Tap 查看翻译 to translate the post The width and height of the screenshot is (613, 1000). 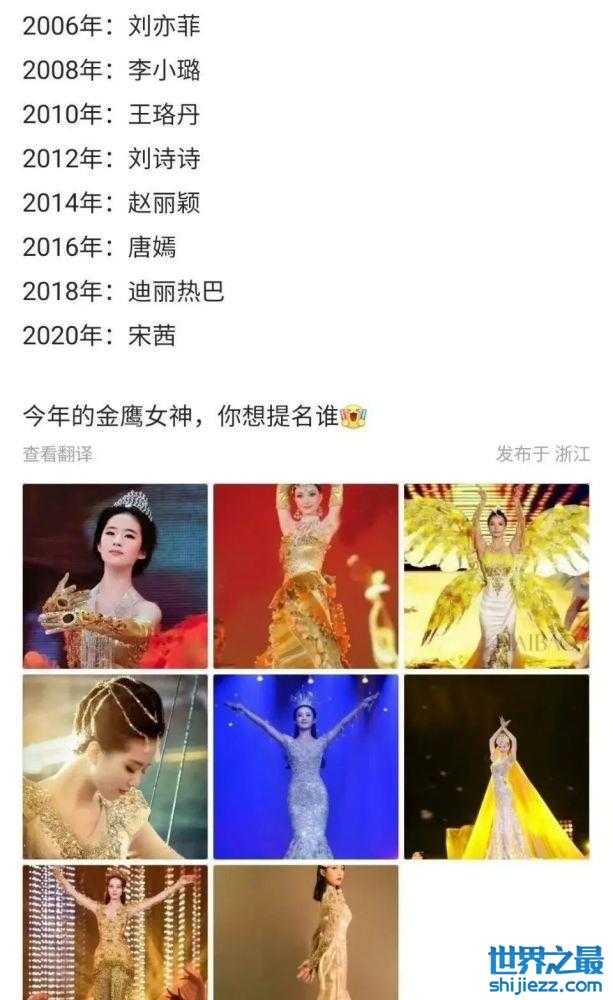pos(58,454)
